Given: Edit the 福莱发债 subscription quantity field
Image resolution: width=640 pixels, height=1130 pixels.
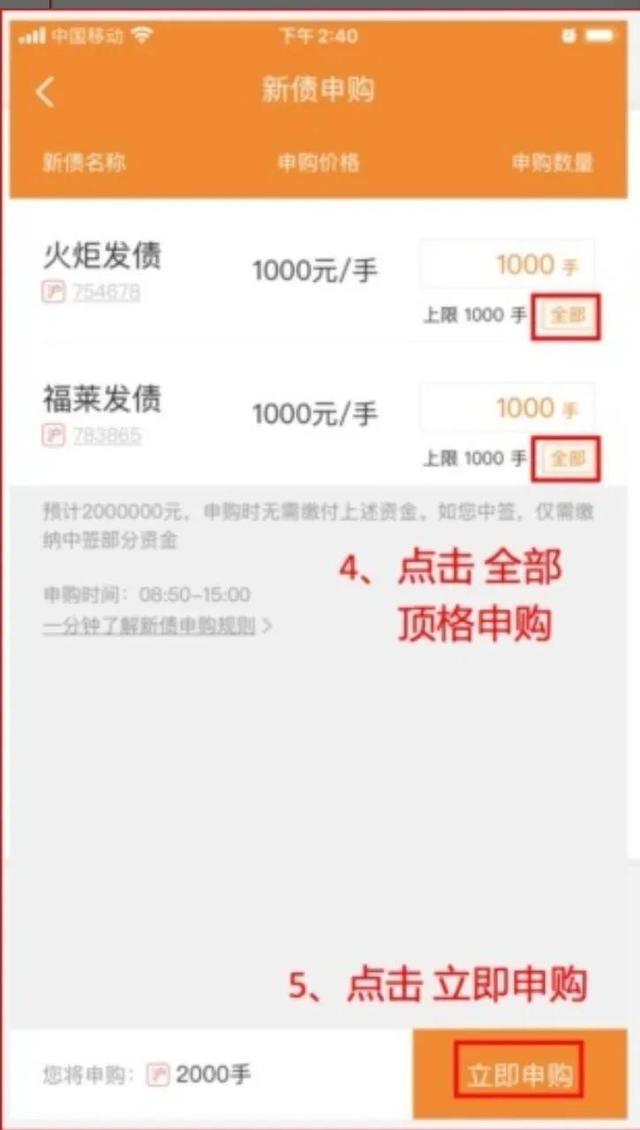Looking at the screenshot, I should pos(508,407).
